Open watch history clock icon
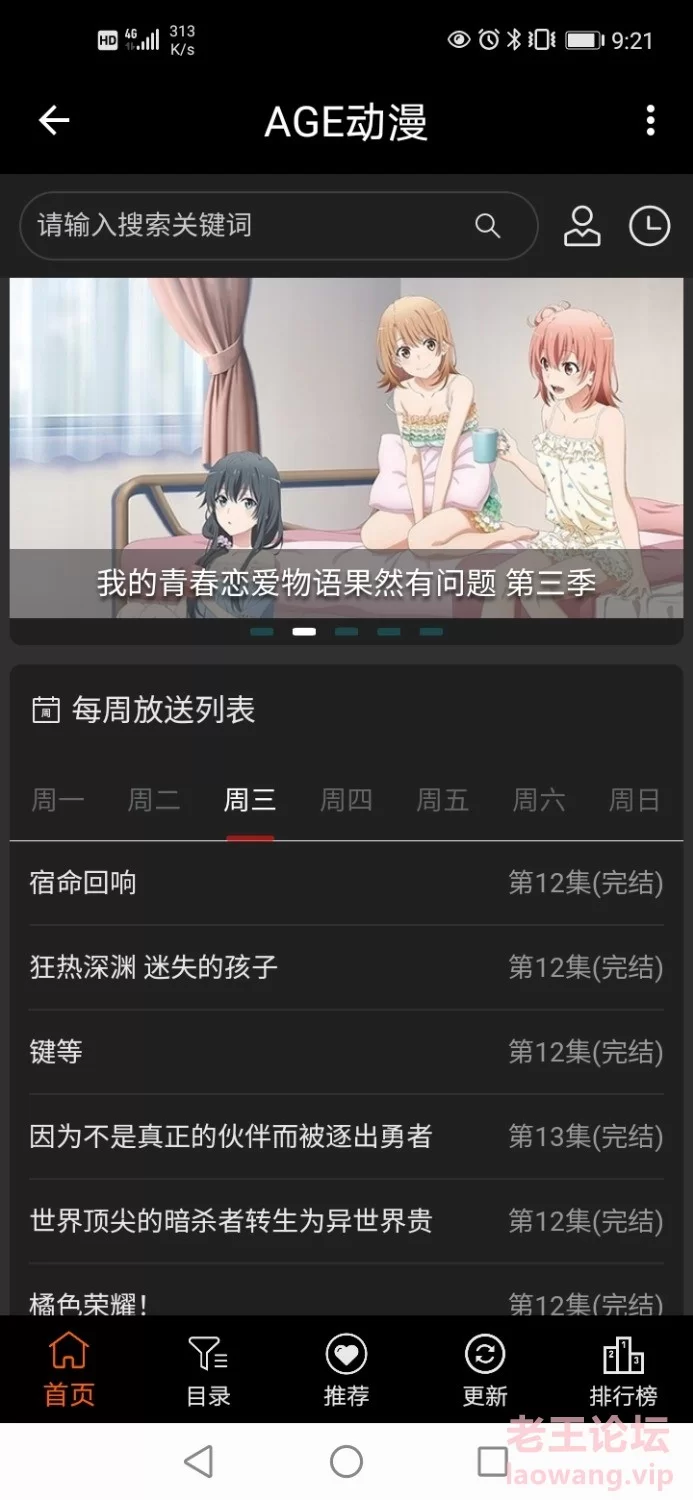This screenshot has width=693, height=1500. 649,226
